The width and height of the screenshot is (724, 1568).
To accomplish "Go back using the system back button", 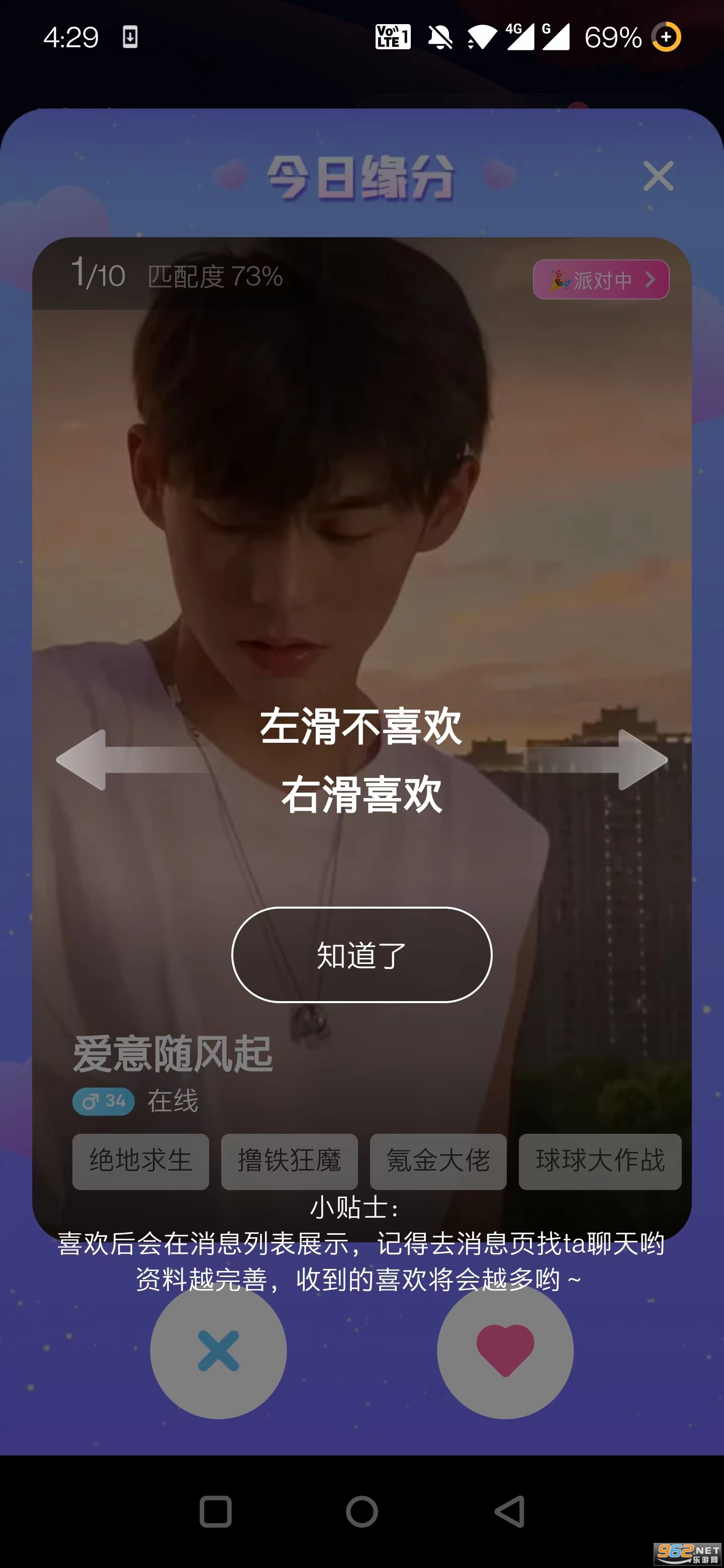I will pyautogui.click(x=509, y=1511).
